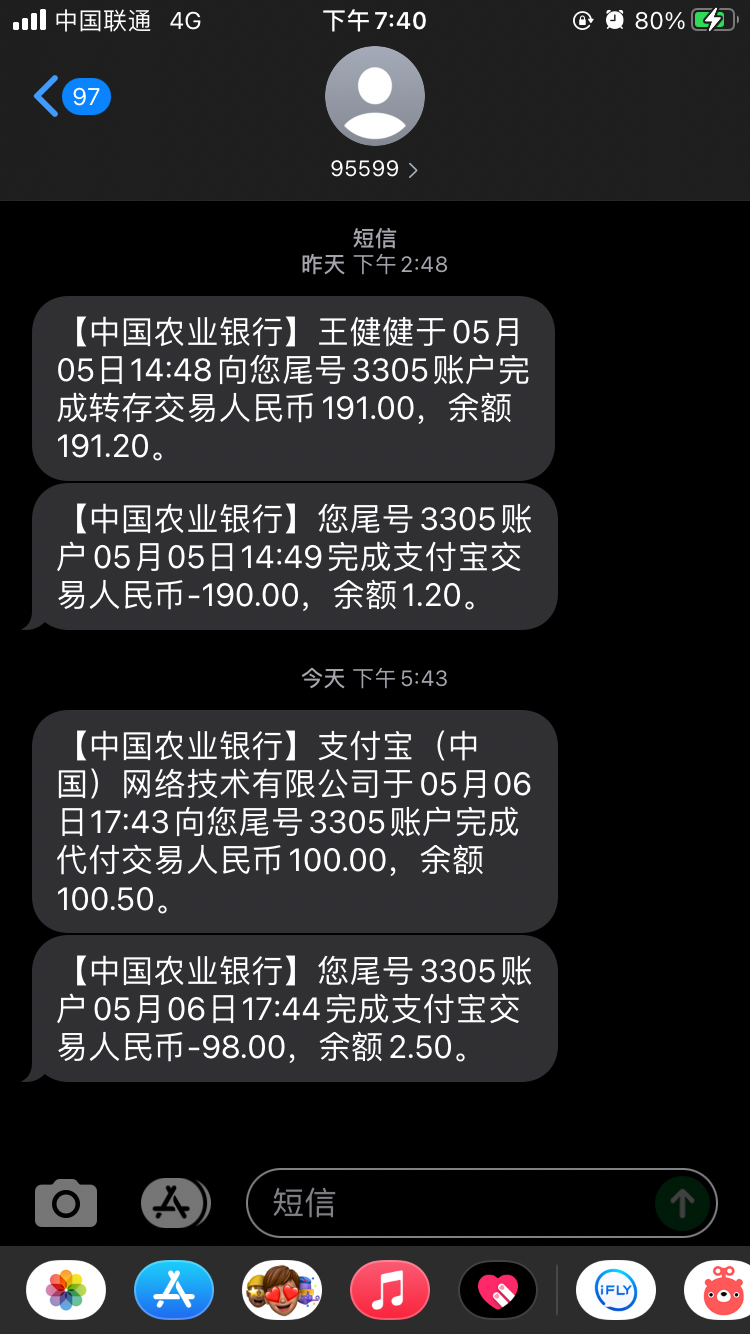The width and height of the screenshot is (750, 1334).
Task: Tap the alarm clock status bar icon
Action: [x=612, y=19]
